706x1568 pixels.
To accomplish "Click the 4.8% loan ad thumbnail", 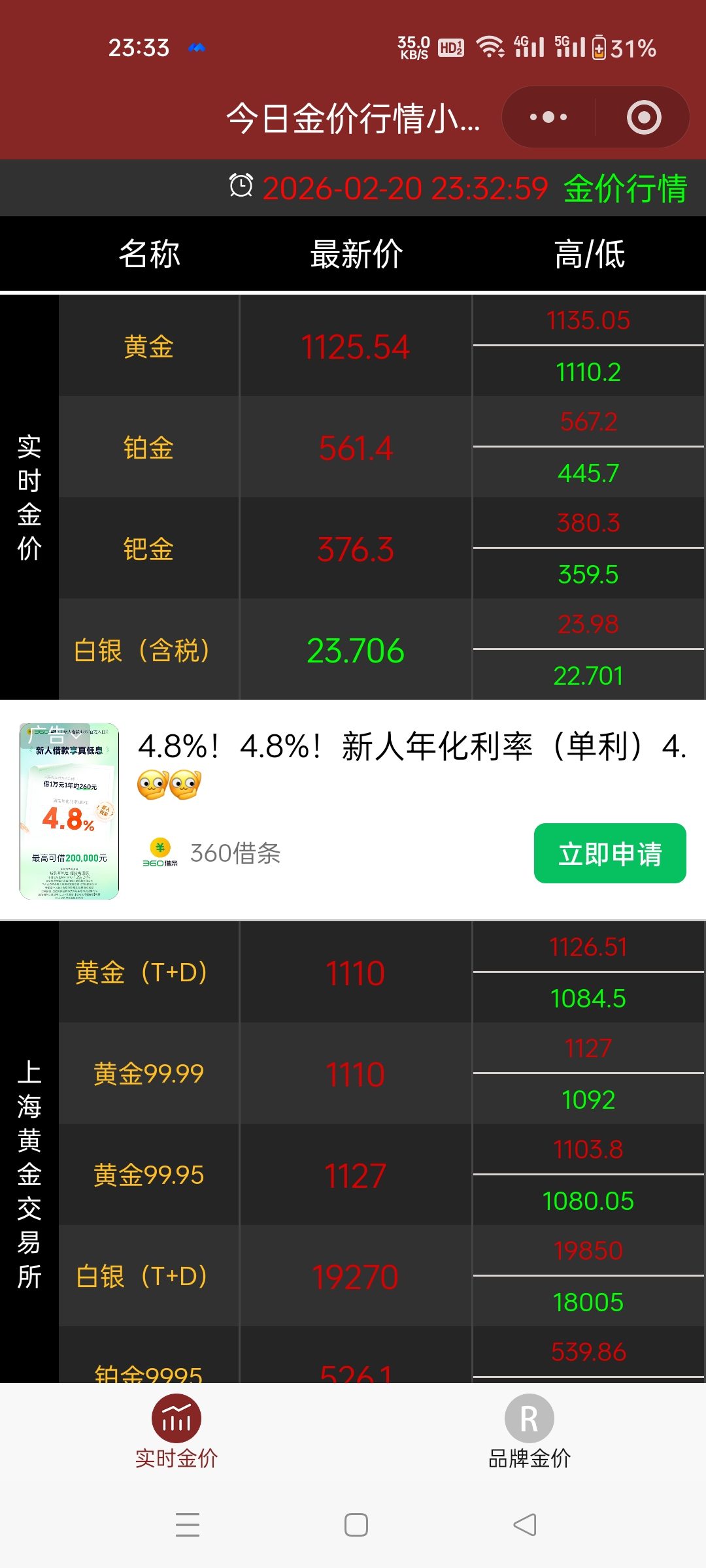I will pyautogui.click(x=69, y=813).
